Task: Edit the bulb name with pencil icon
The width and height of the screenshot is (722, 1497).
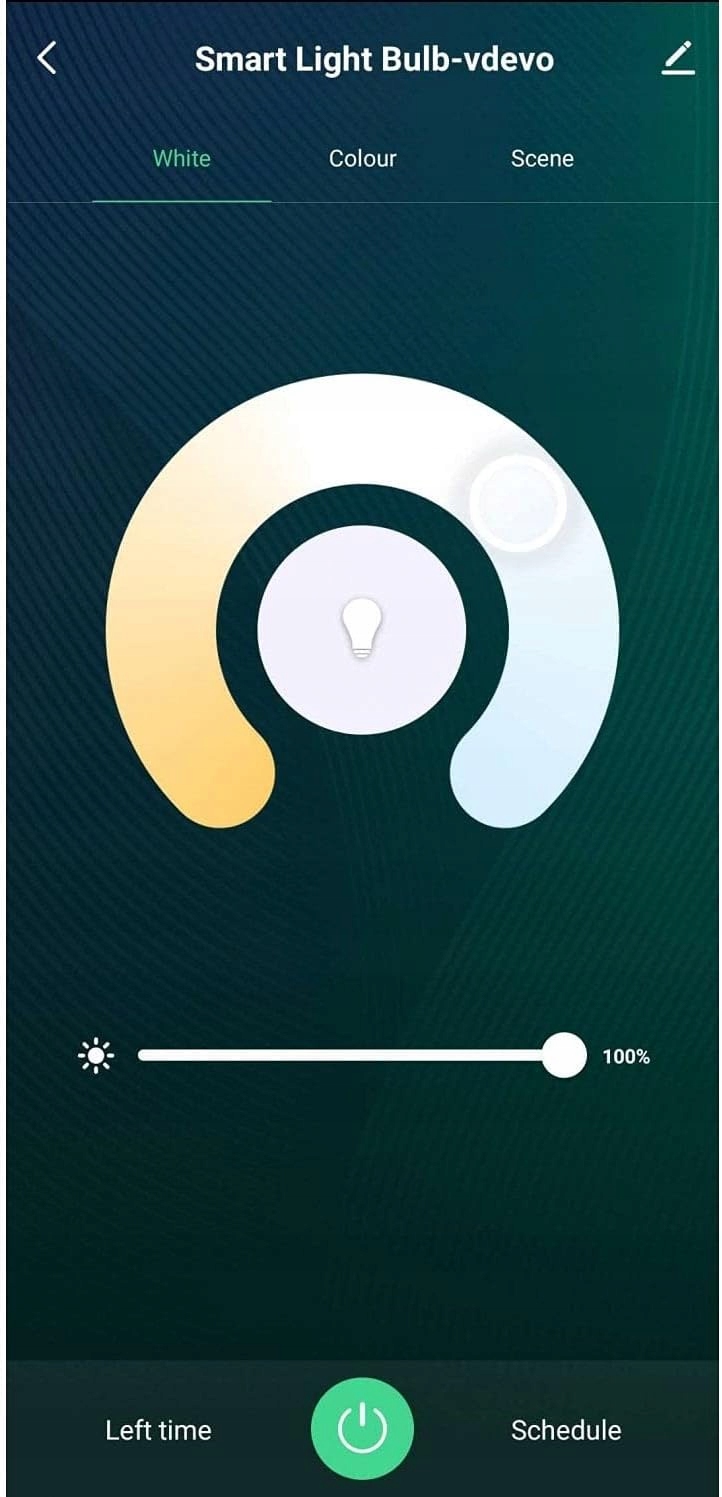Action: (678, 58)
